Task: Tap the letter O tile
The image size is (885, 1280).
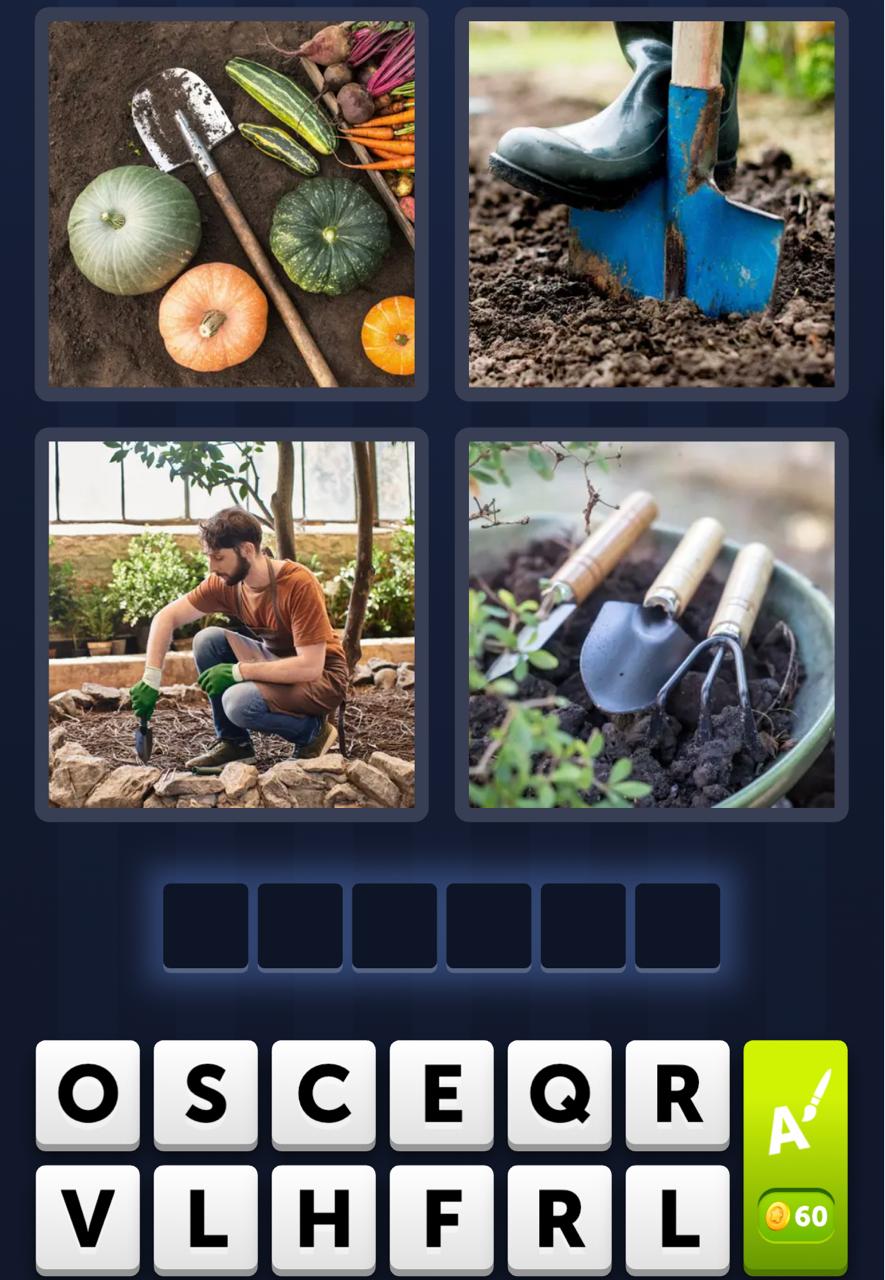Action: pos(88,1095)
